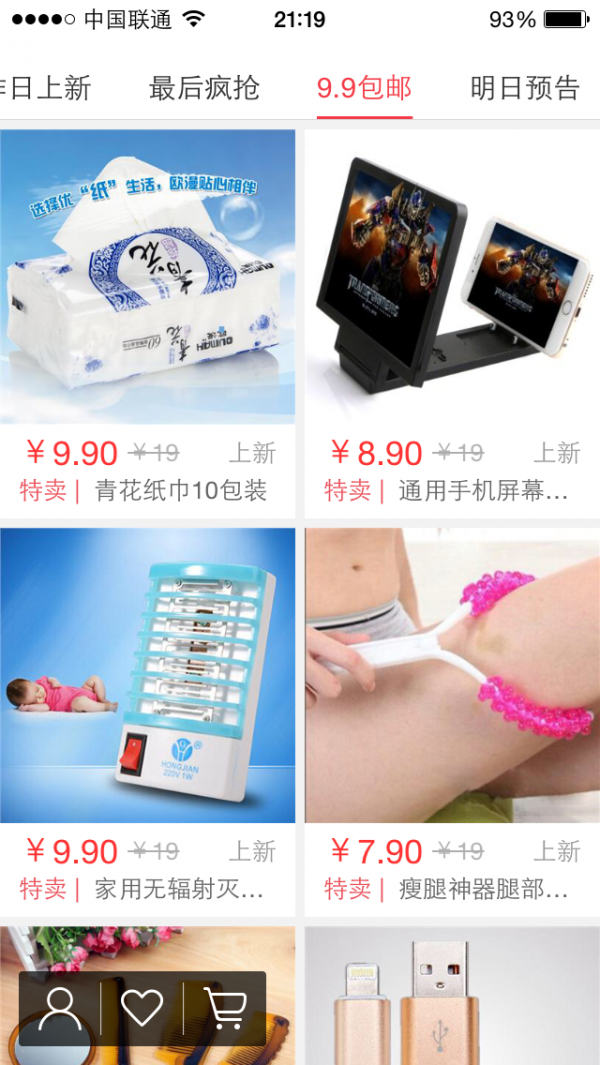Open the 明日预告 tab
Screen dimensions: 600x1065
[x=524, y=88]
